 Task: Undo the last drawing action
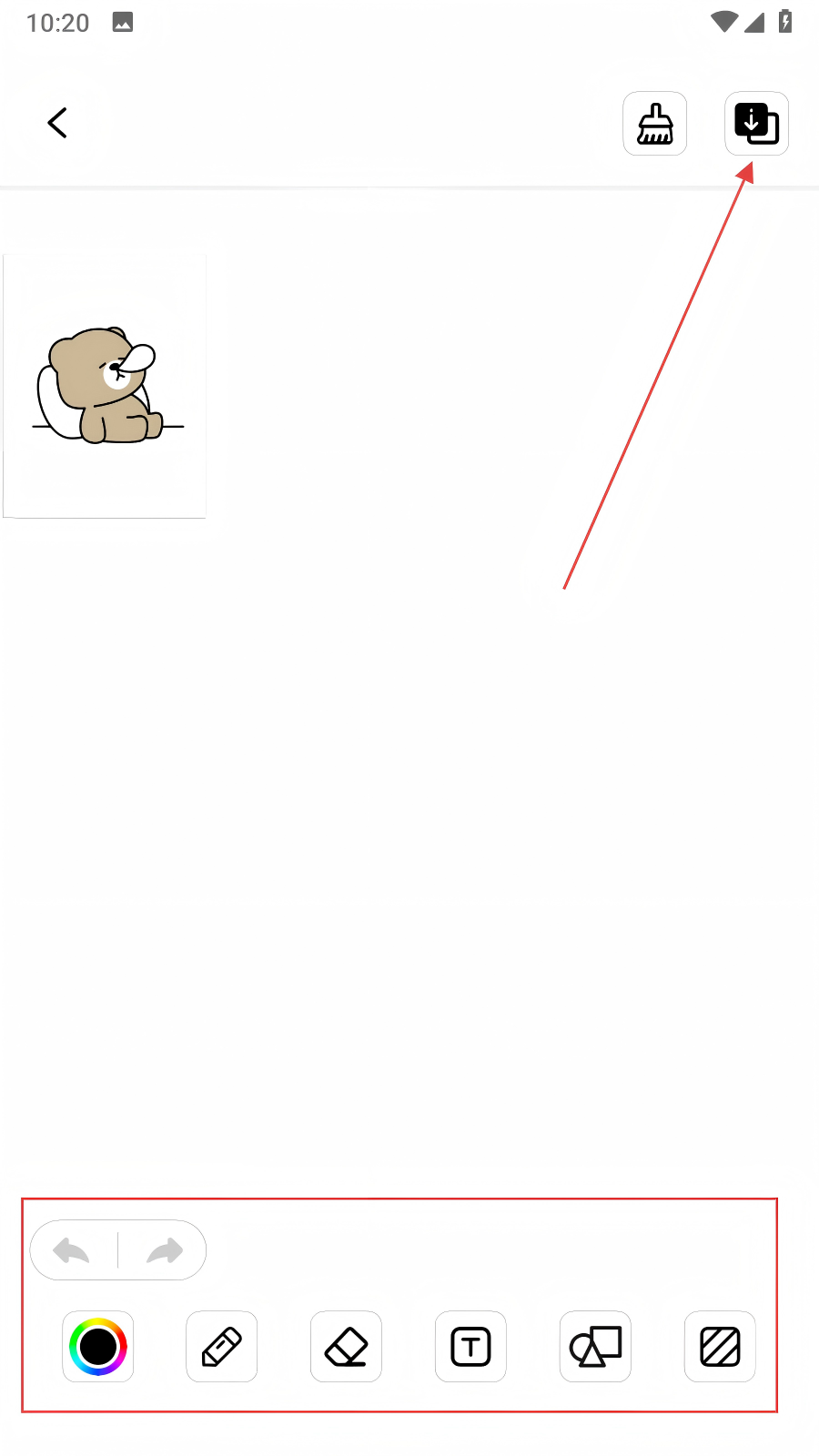(72, 1251)
